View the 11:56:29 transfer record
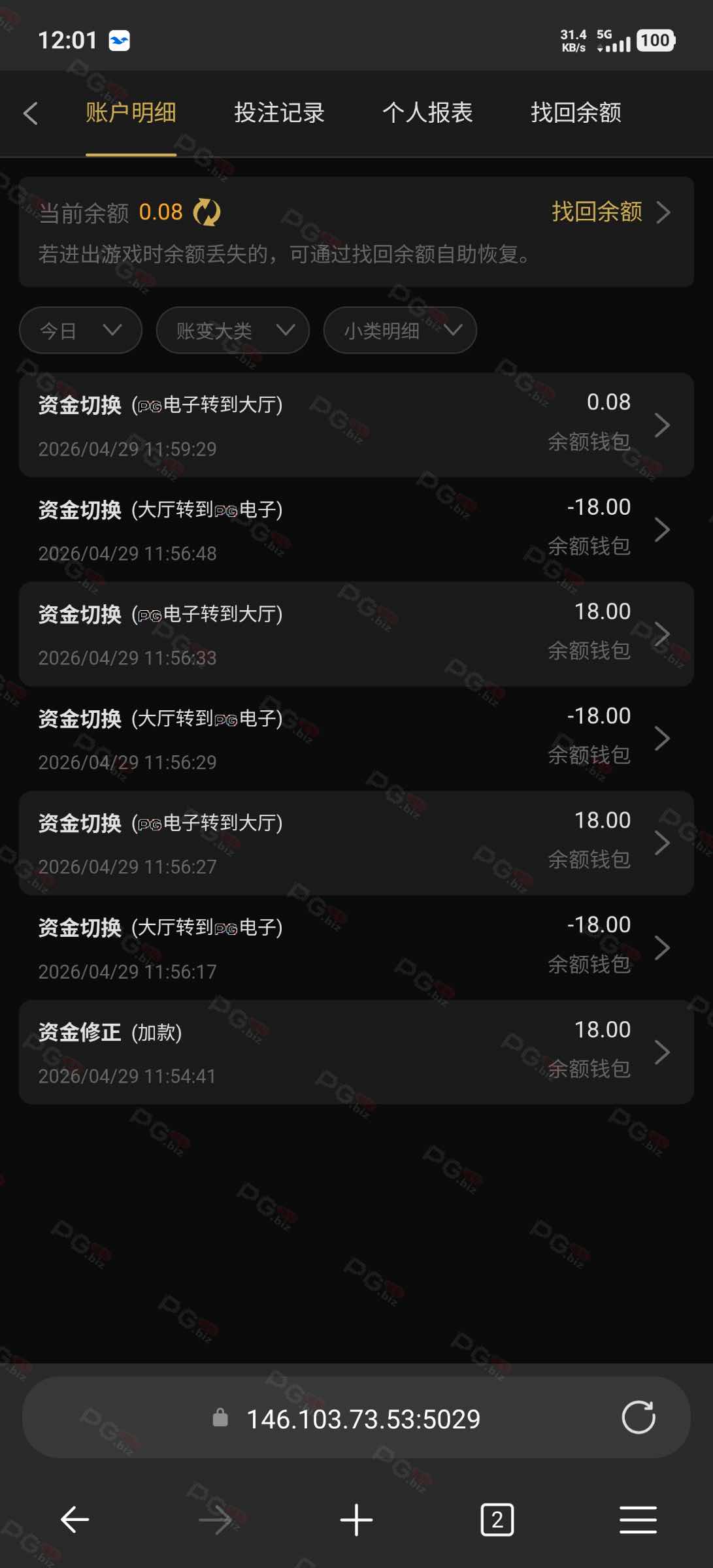The height and width of the screenshot is (1568, 713). [356, 739]
